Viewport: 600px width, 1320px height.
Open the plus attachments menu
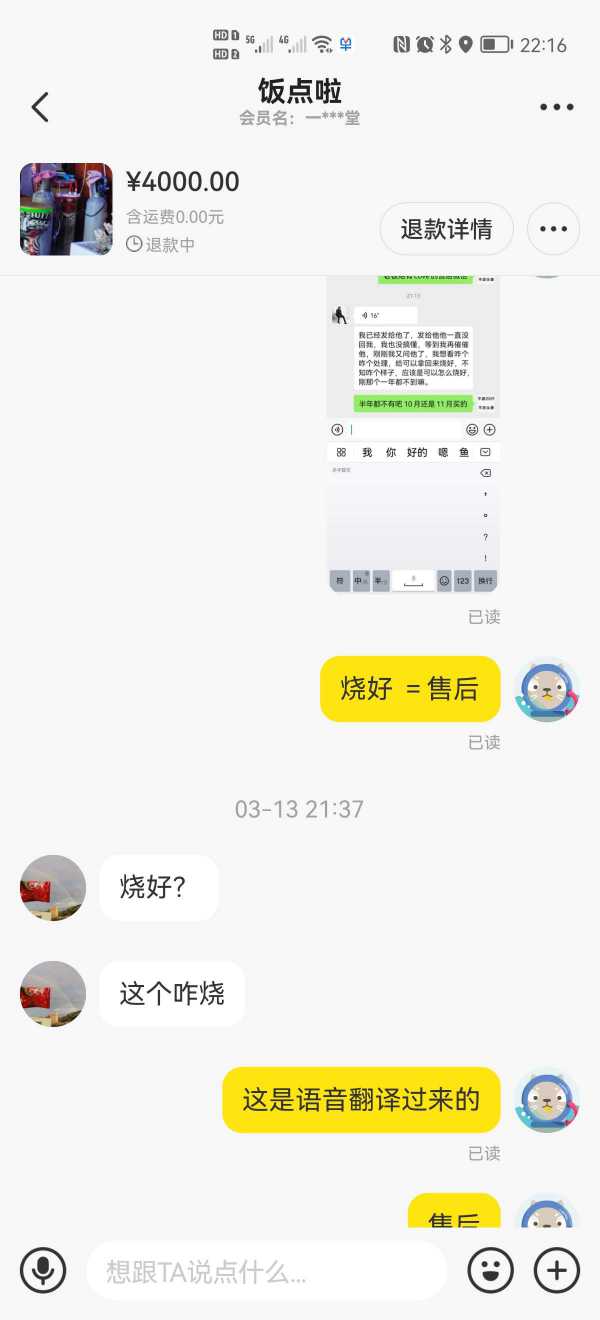point(557,1271)
